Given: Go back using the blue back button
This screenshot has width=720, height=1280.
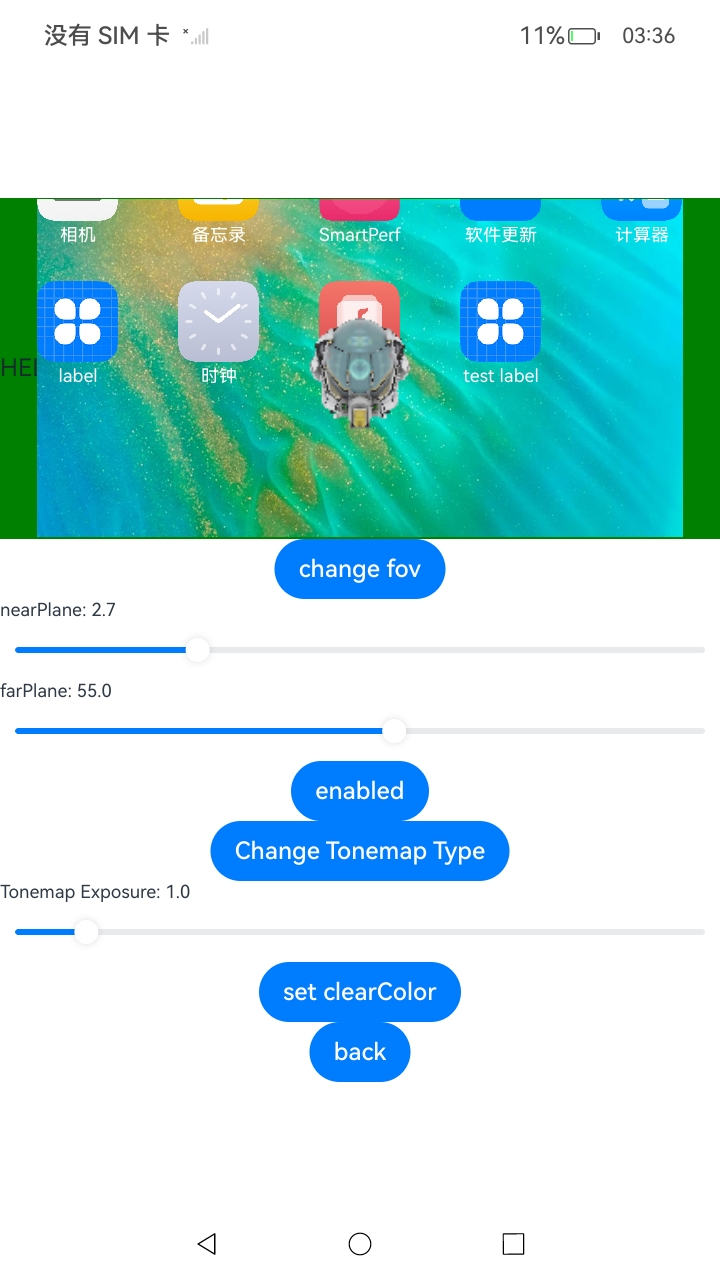Looking at the screenshot, I should coord(360,1052).
